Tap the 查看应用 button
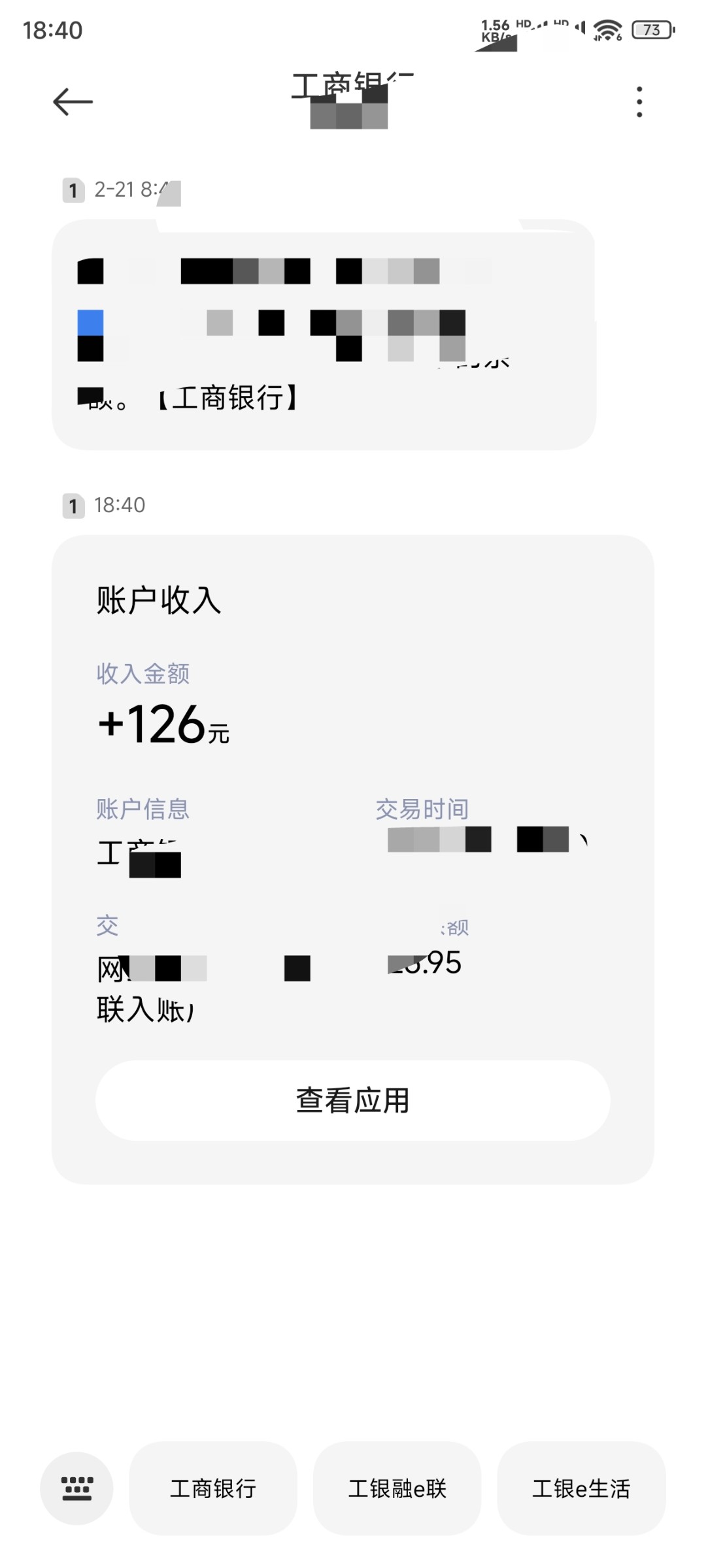The image size is (706, 1568). 352,1101
